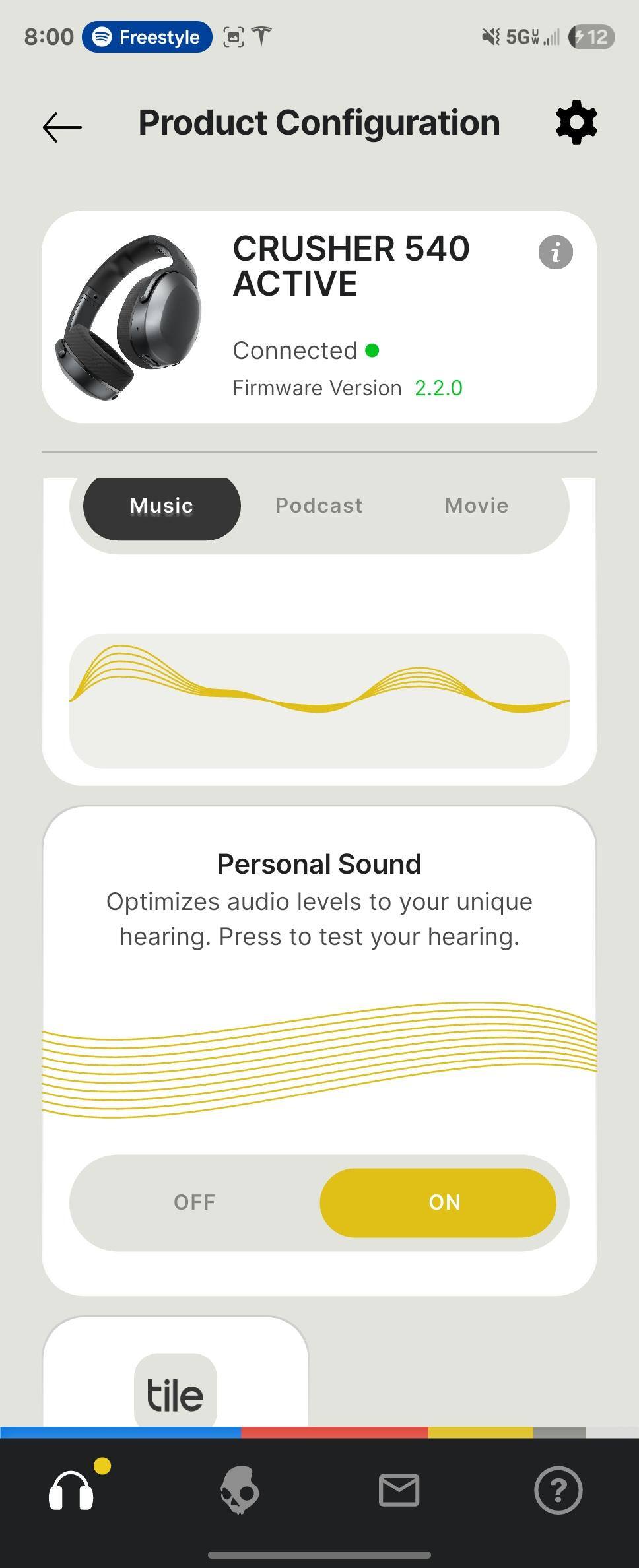Open the messages envelope tab
Viewport: 639px width, 1568px height.
pyautogui.click(x=399, y=1490)
